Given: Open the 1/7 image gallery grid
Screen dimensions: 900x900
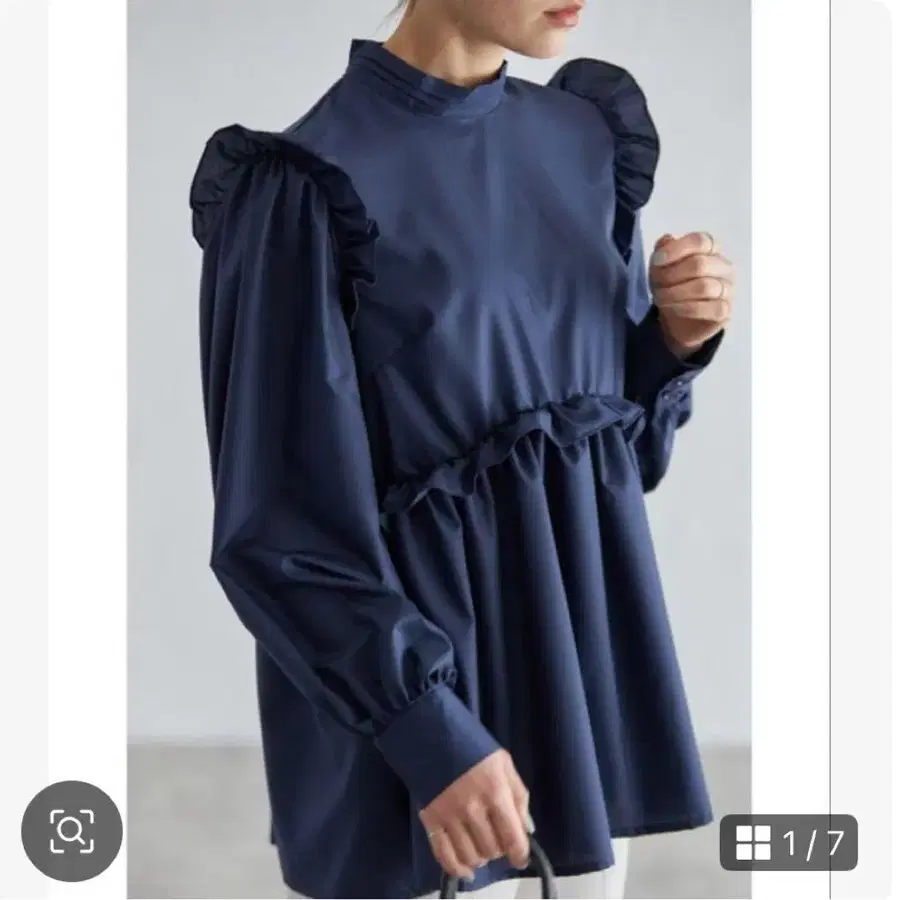Looking at the screenshot, I should [789, 843].
